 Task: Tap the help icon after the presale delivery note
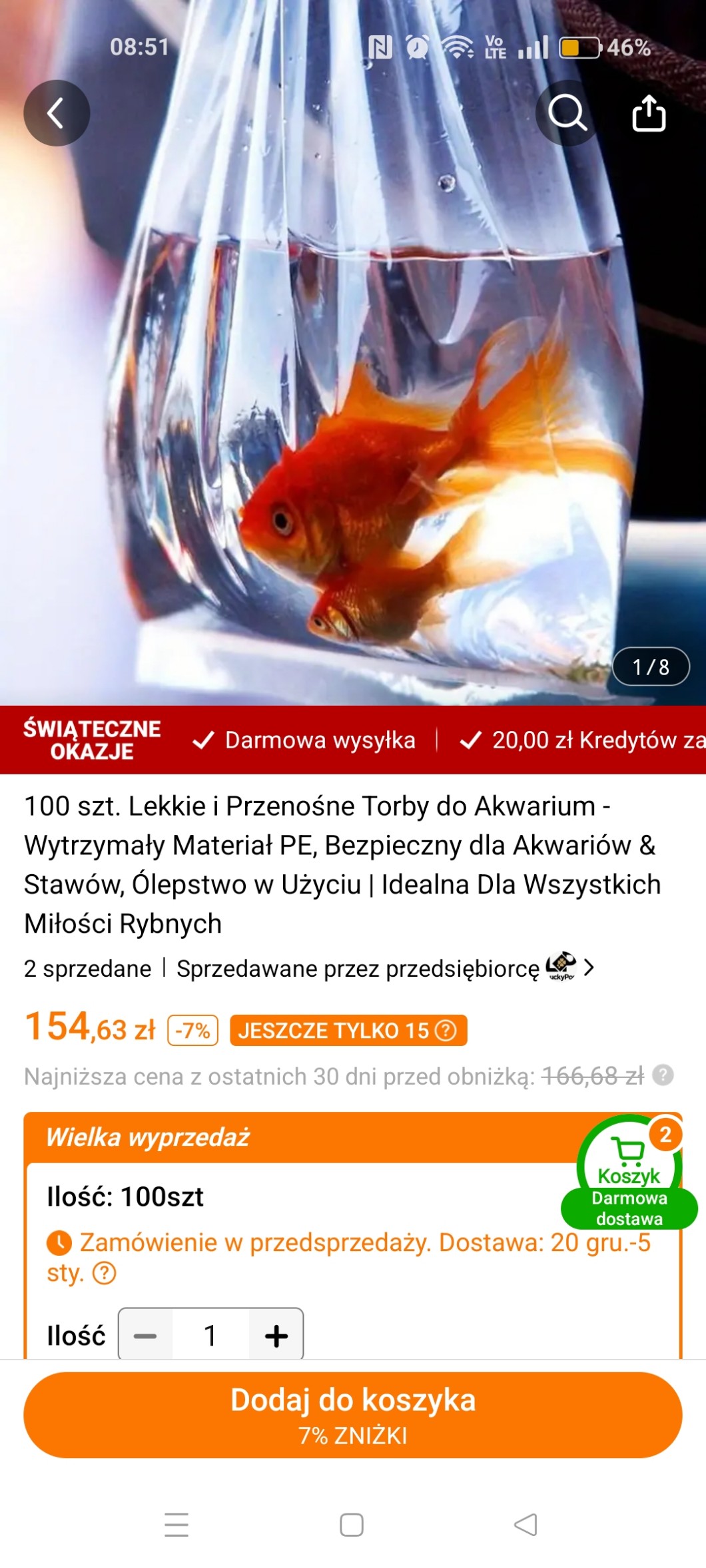click(x=104, y=1273)
